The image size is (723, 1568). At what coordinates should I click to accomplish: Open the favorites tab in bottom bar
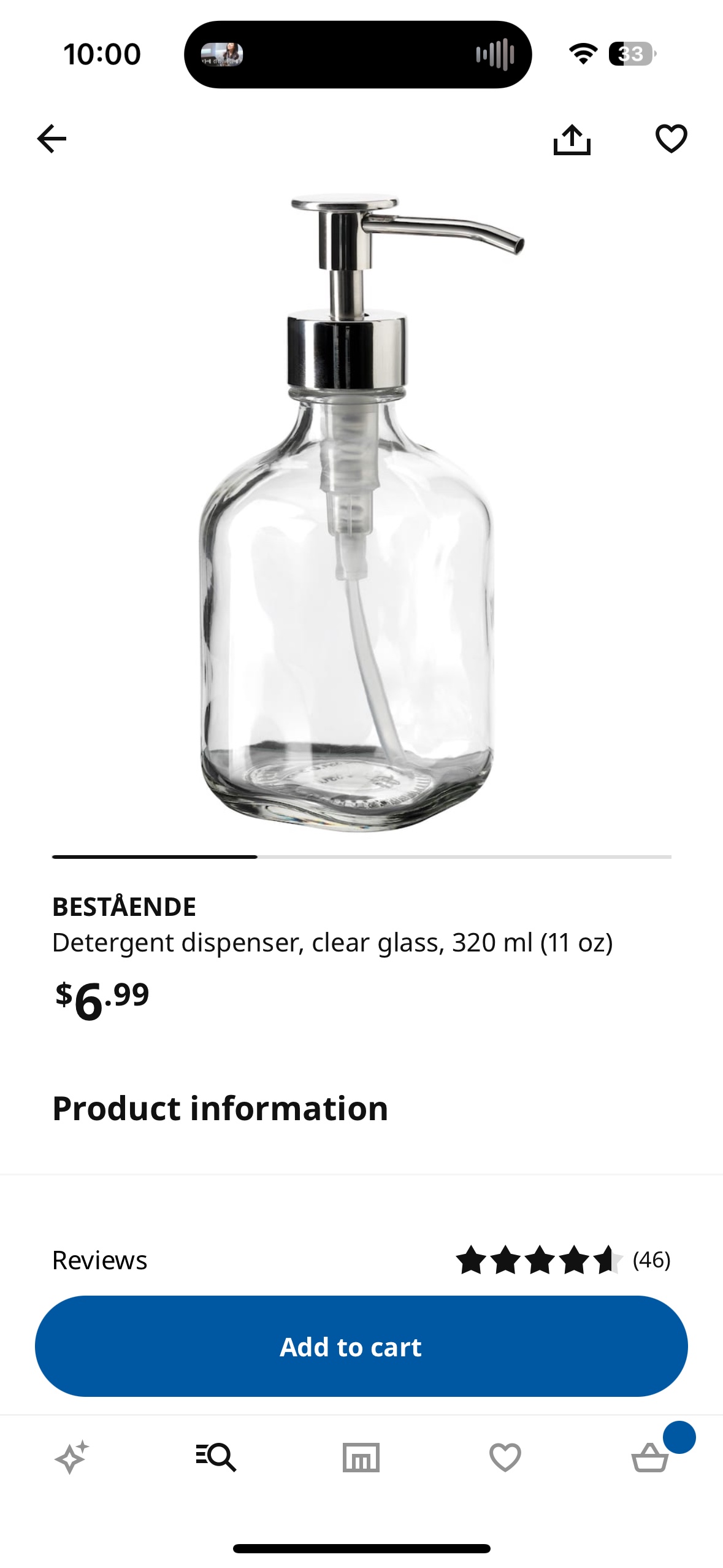click(x=505, y=1458)
